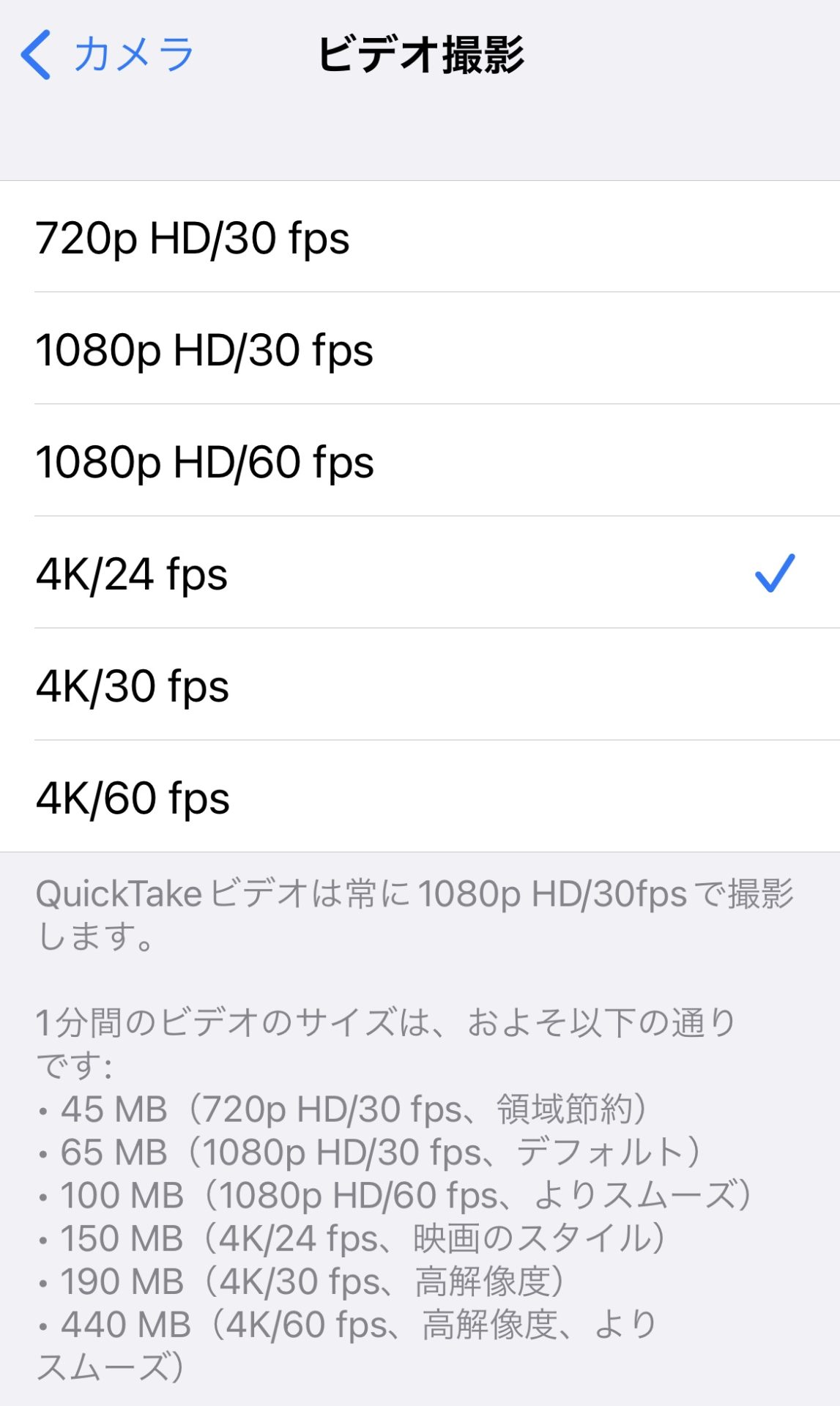Select the 1080p HD/60 fps option
This screenshot has height=1406, width=840.
205,464
